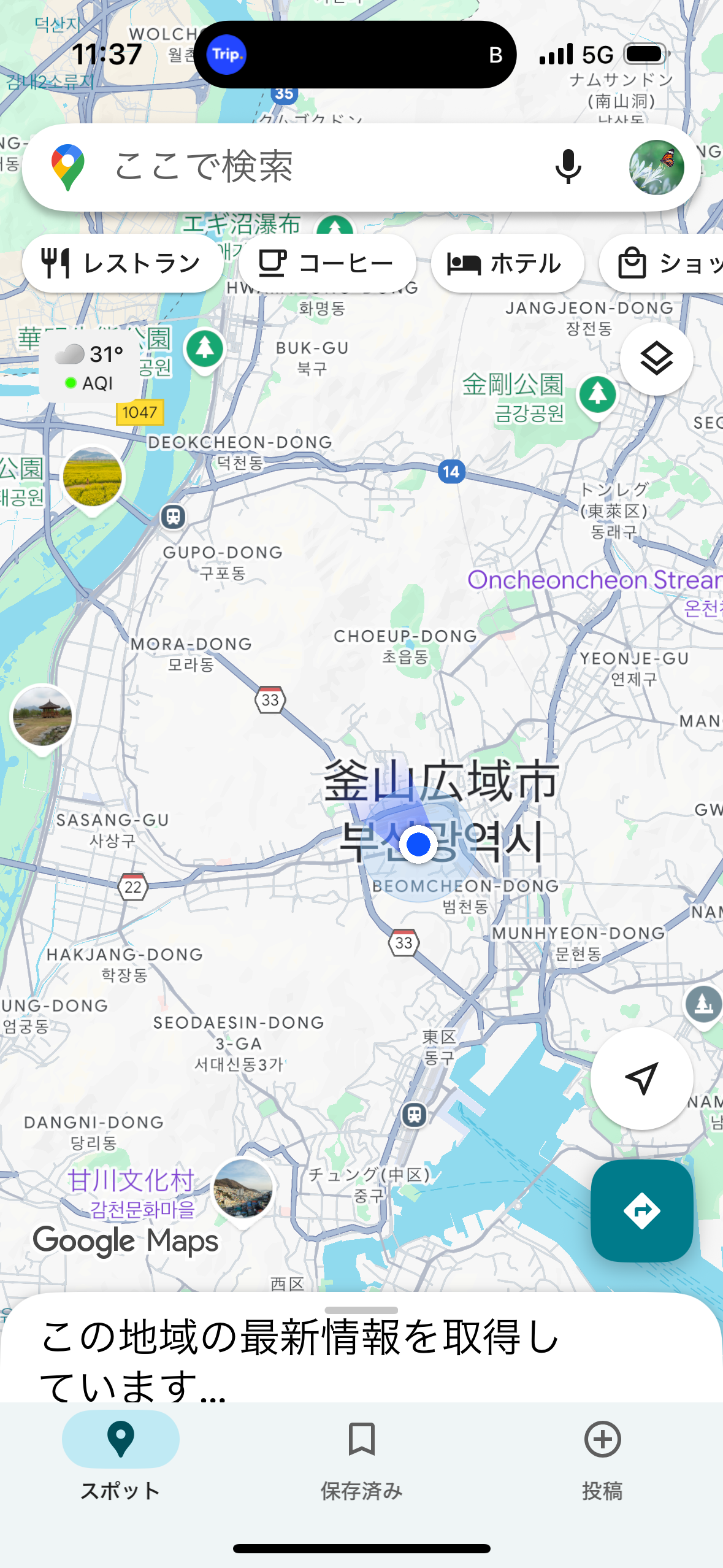Select the コーヒー chip
Viewport: 723px width, 1568px height.
tap(327, 264)
